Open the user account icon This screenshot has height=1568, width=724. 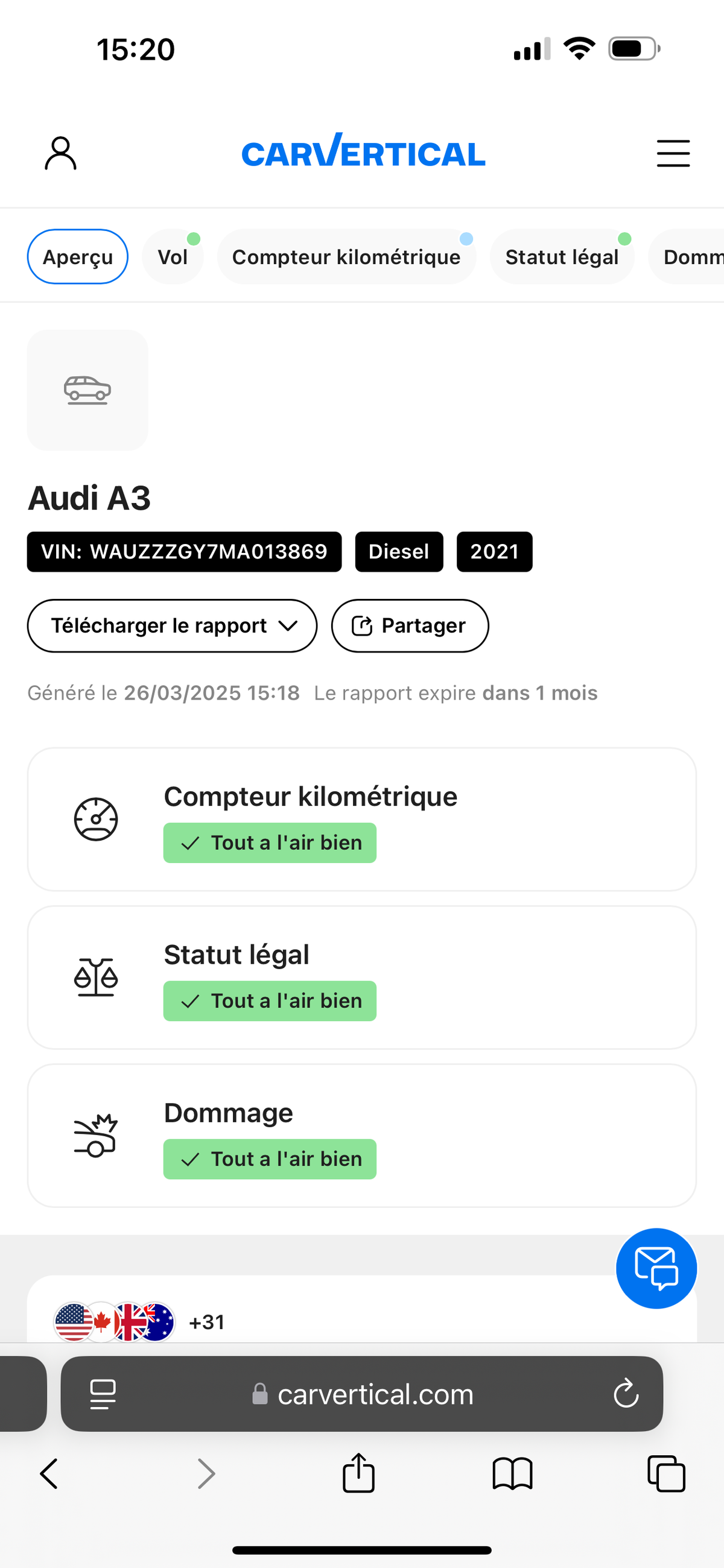click(x=60, y=153)
